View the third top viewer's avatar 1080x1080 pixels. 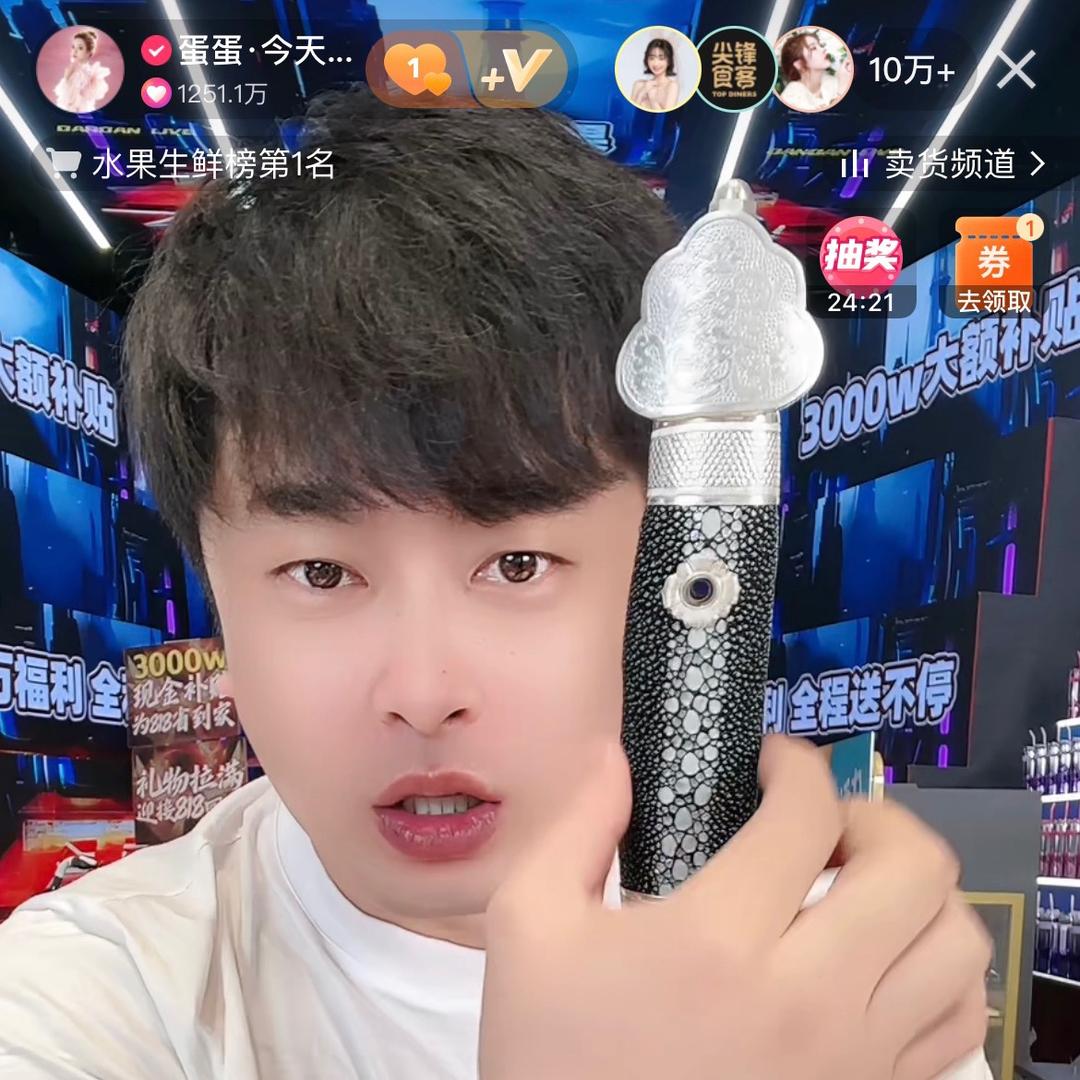click(x=813, y=69)
